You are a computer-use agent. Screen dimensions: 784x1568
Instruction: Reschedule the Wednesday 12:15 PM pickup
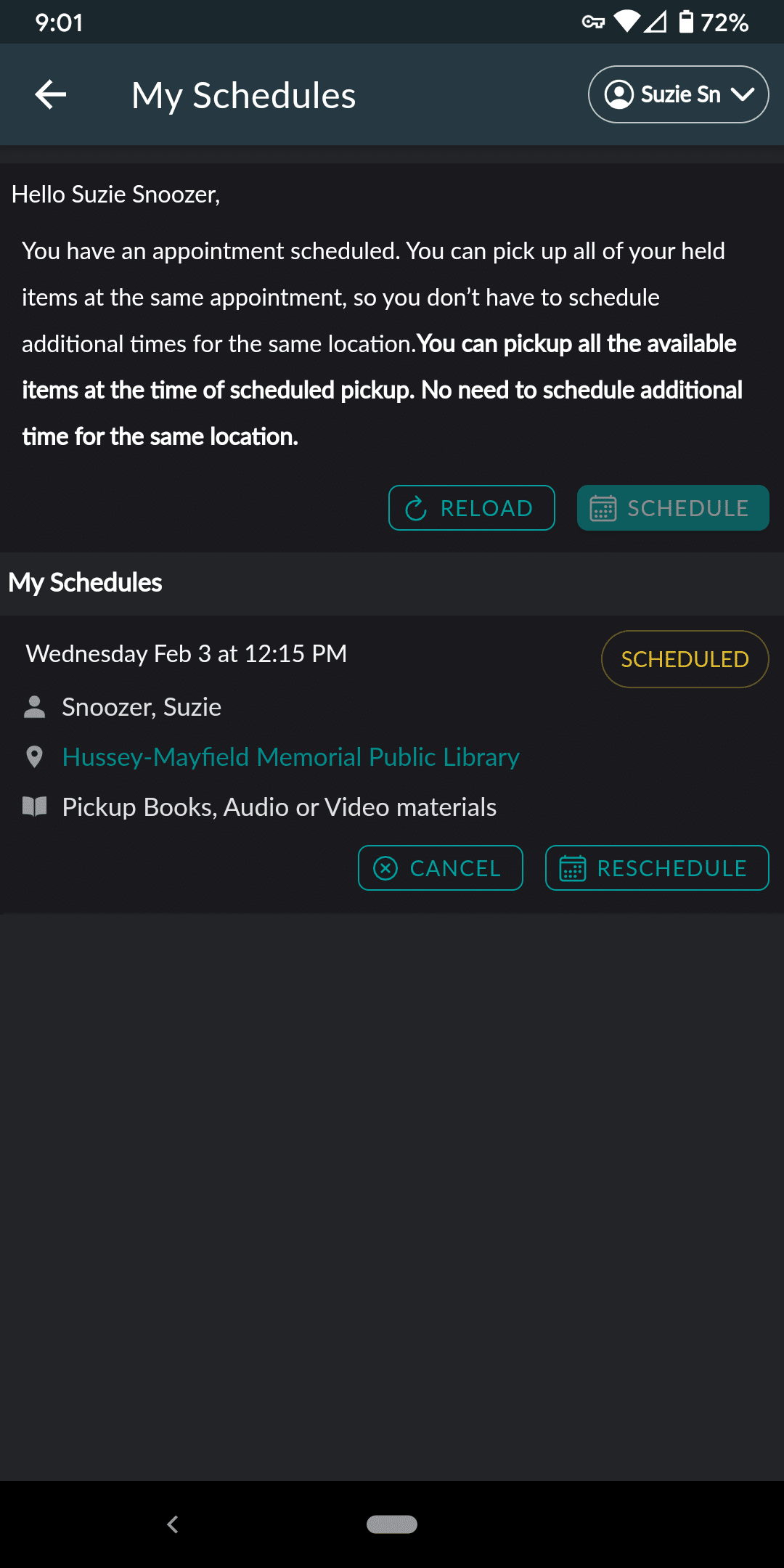click(656, 868)
